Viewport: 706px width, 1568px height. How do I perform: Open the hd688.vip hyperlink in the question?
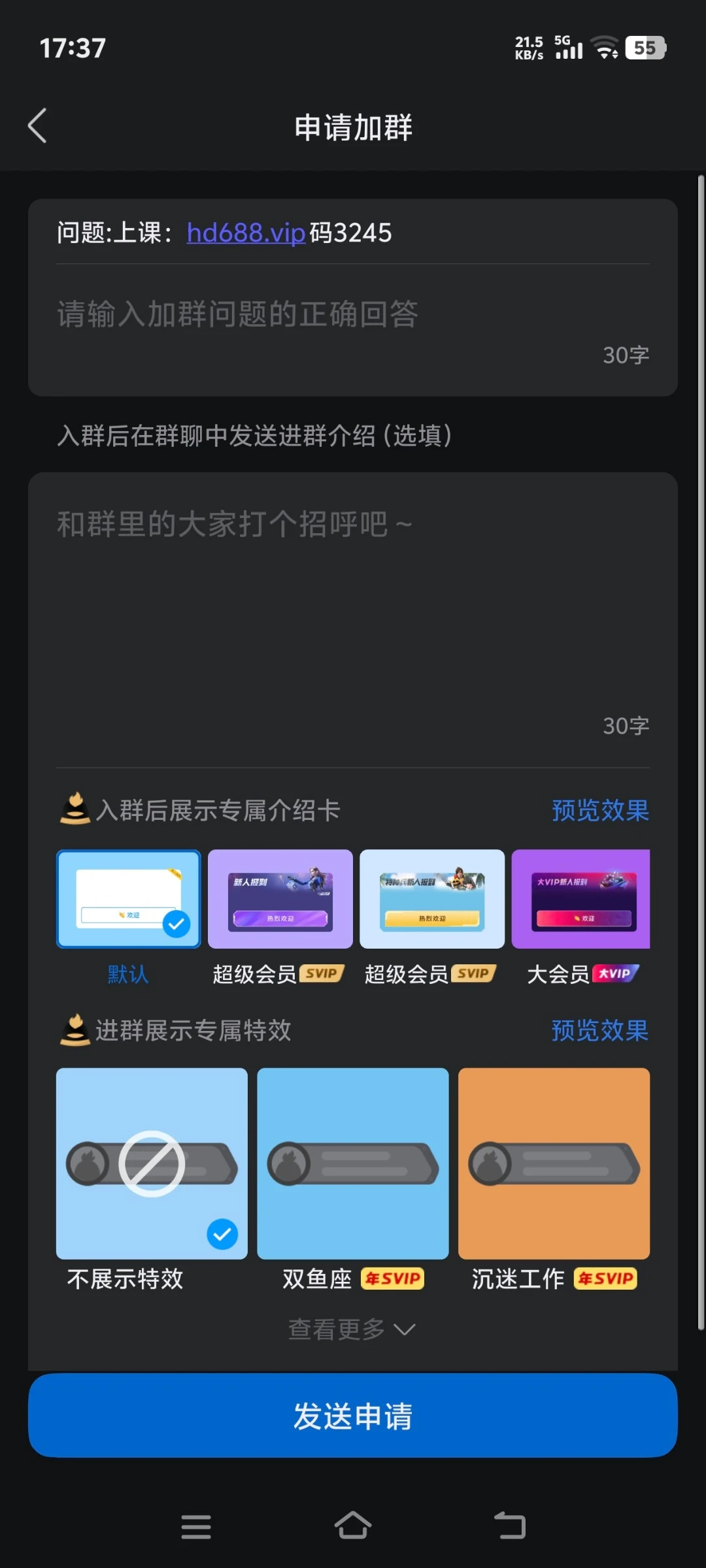click(x=246, y=233)
